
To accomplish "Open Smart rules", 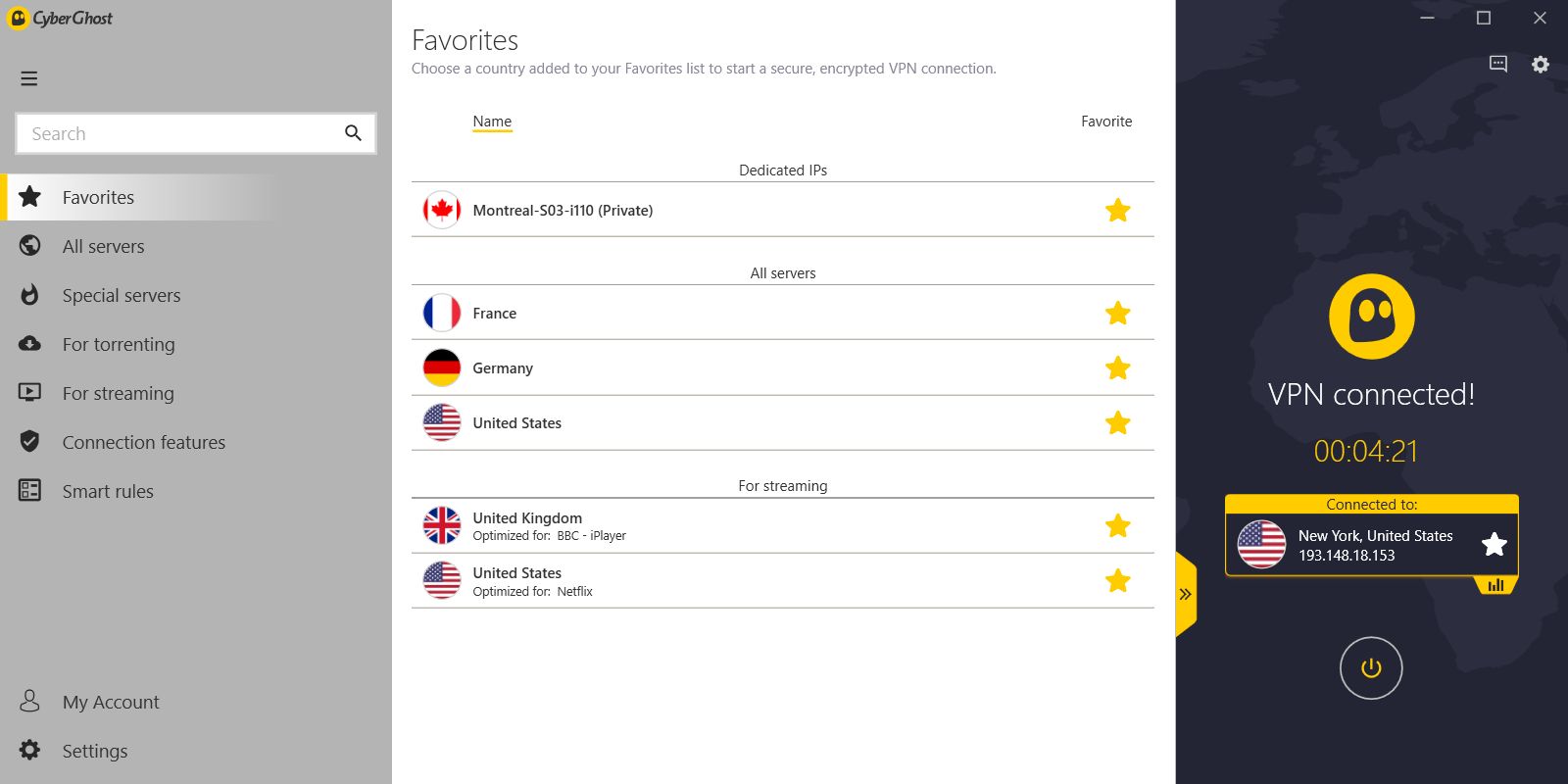I will 108,492.
